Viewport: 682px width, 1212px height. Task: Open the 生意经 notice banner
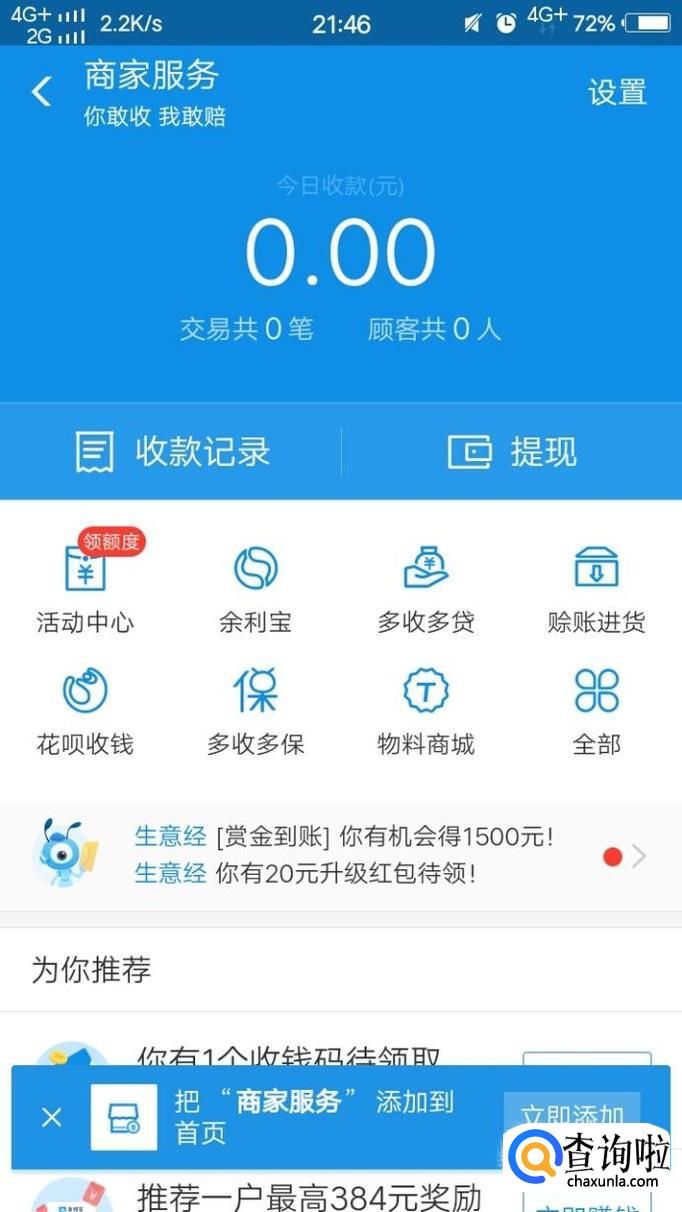click(x=341, y=855)
